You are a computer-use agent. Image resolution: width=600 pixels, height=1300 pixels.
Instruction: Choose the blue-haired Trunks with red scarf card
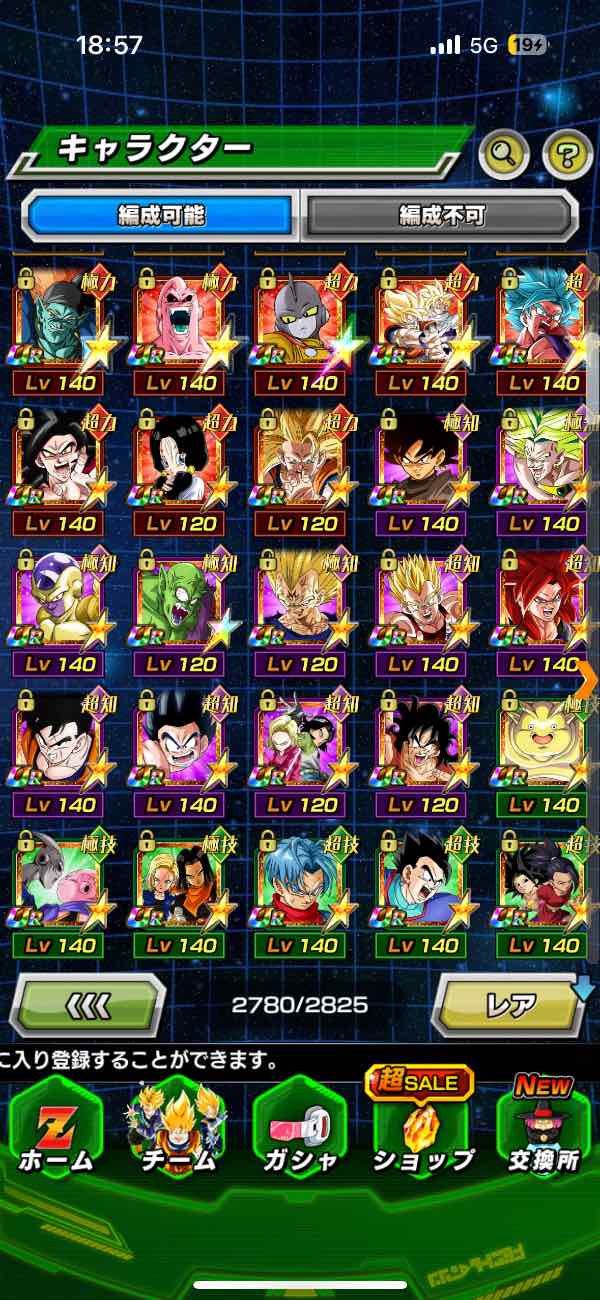301,882
